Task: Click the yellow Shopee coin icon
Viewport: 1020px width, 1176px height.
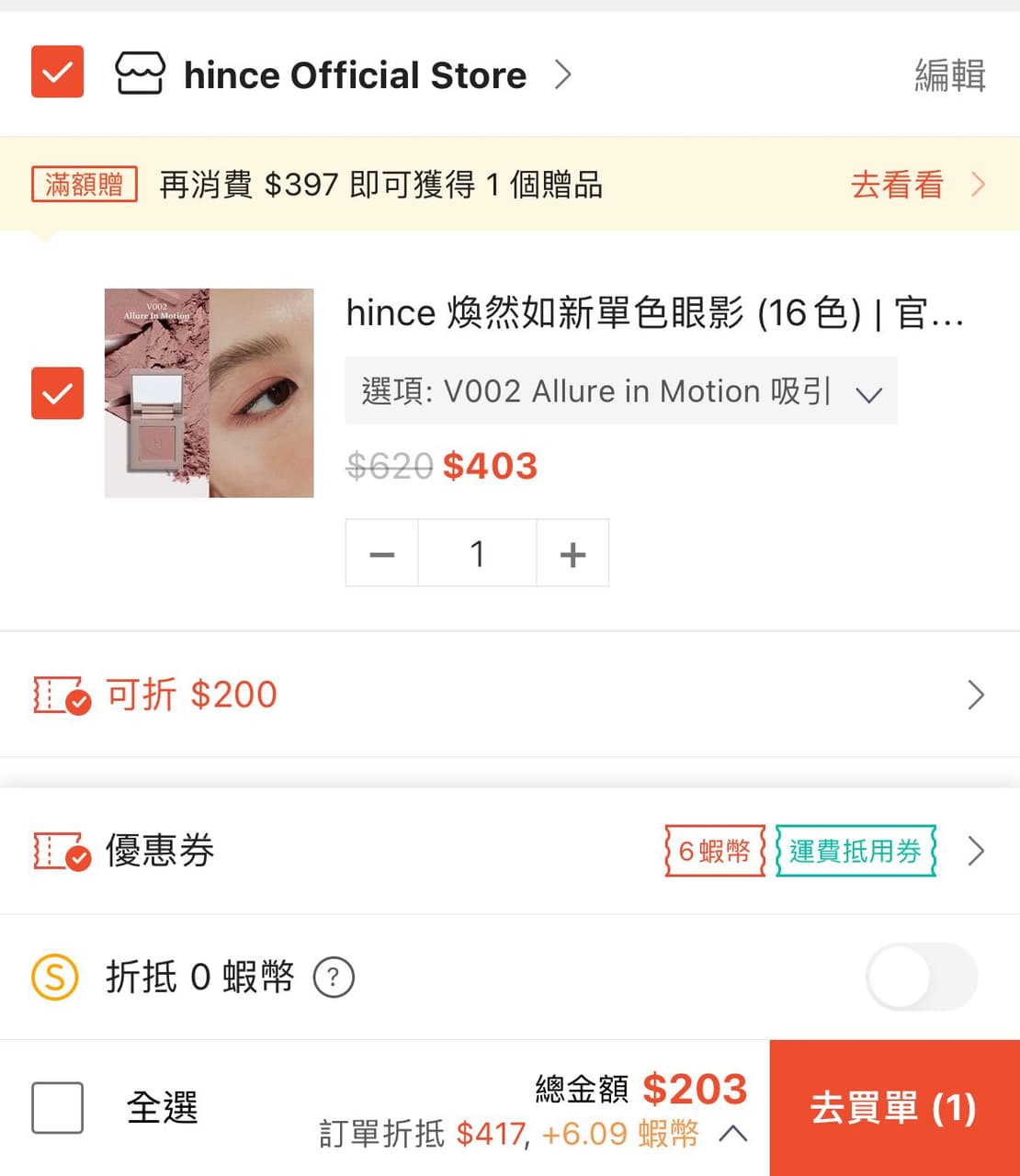Action: (x=53, y=977)
